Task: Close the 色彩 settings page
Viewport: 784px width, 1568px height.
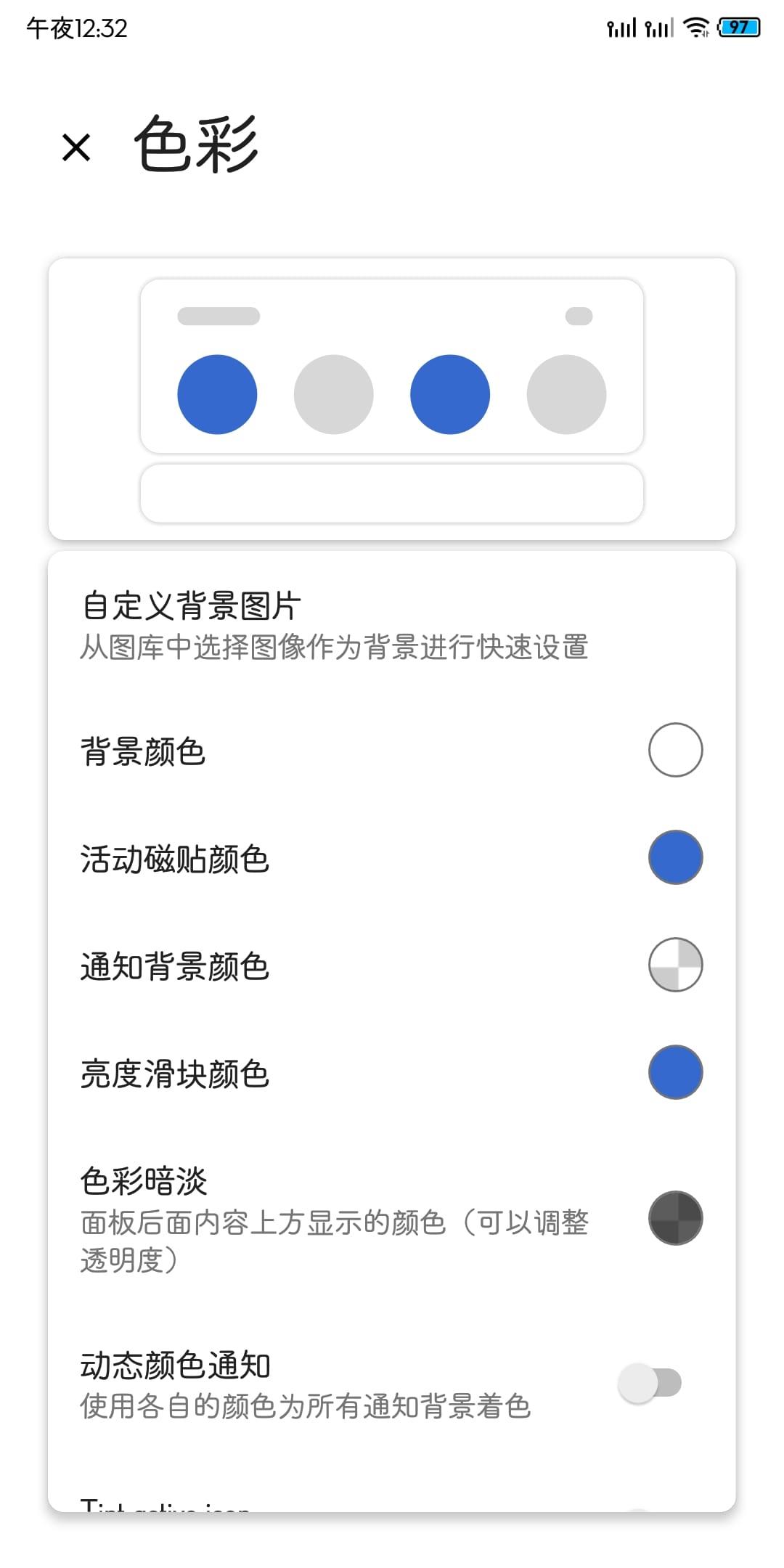Action: [x=76, y=147]
